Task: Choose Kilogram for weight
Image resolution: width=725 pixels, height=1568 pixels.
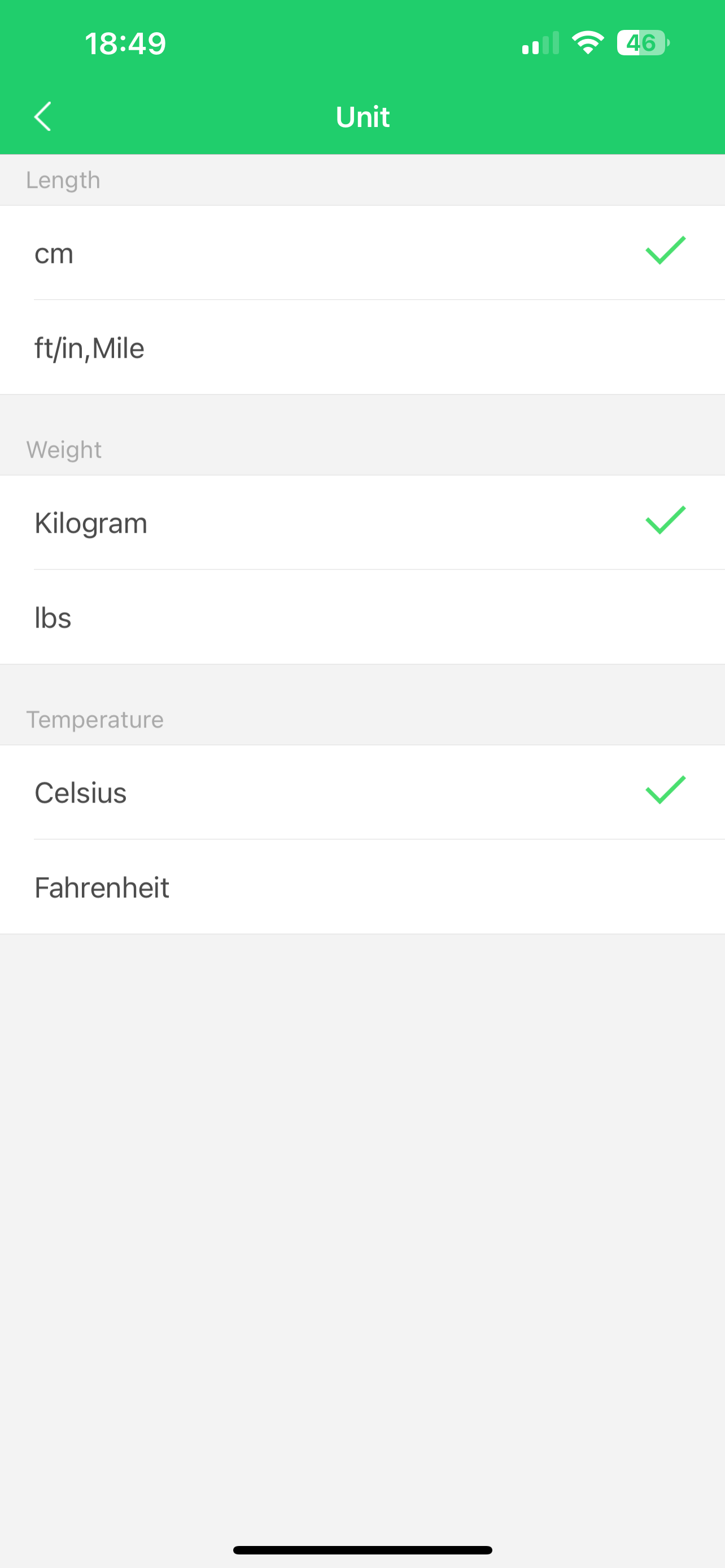Action: [362, 522]
